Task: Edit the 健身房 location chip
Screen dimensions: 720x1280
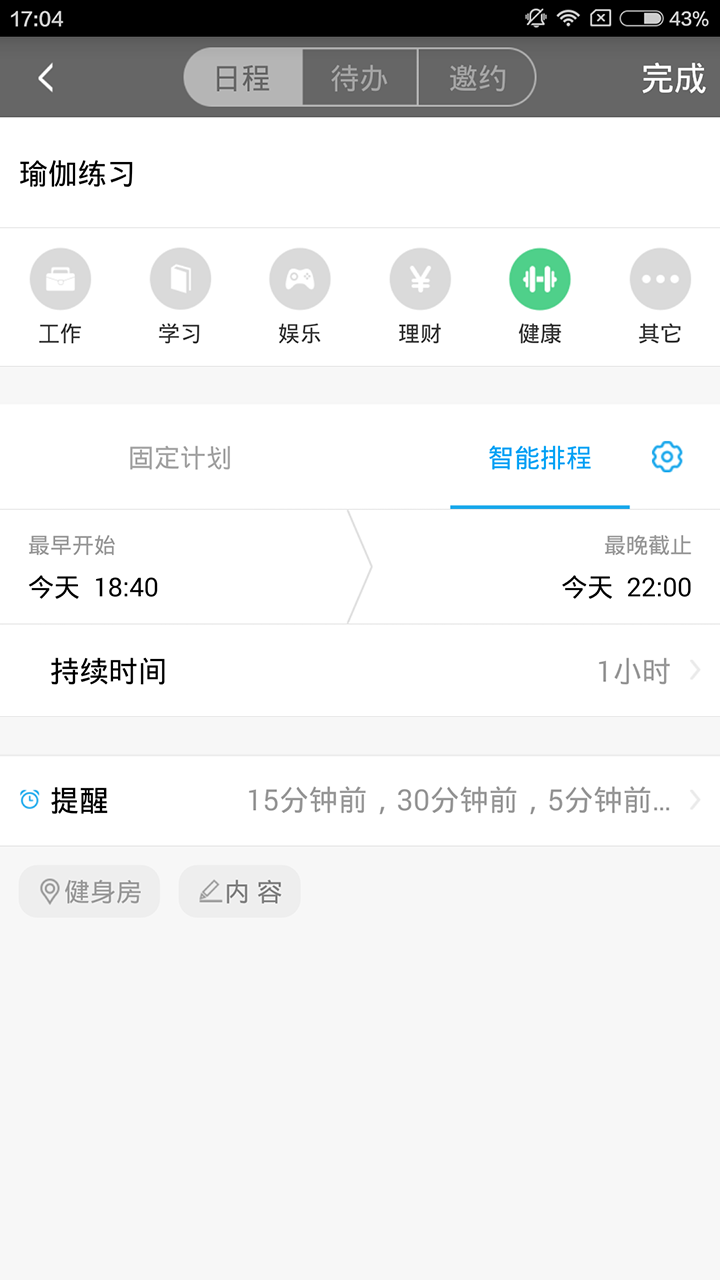Action: tap(90, 891)
